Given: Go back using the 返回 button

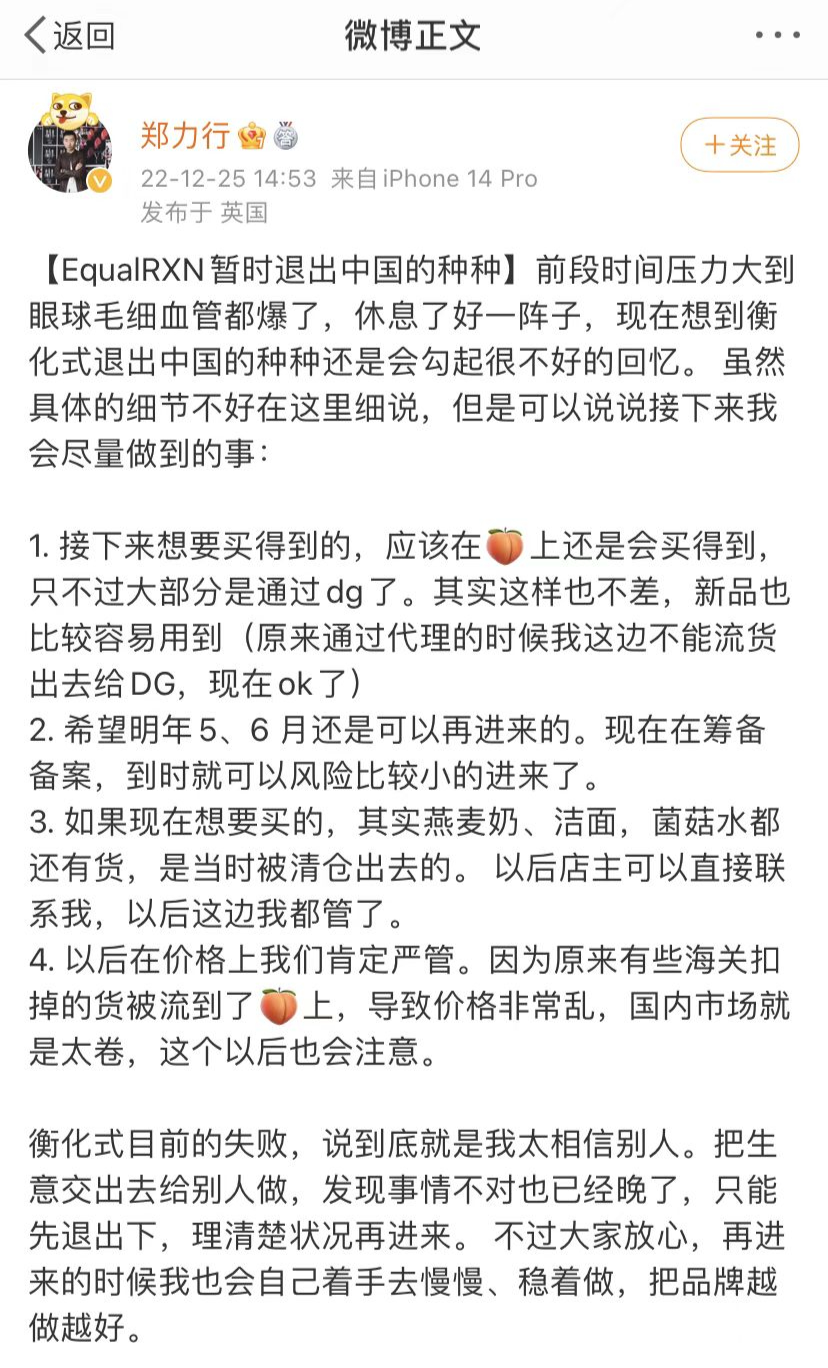Looking at the screenshot, I should (68, 36).
